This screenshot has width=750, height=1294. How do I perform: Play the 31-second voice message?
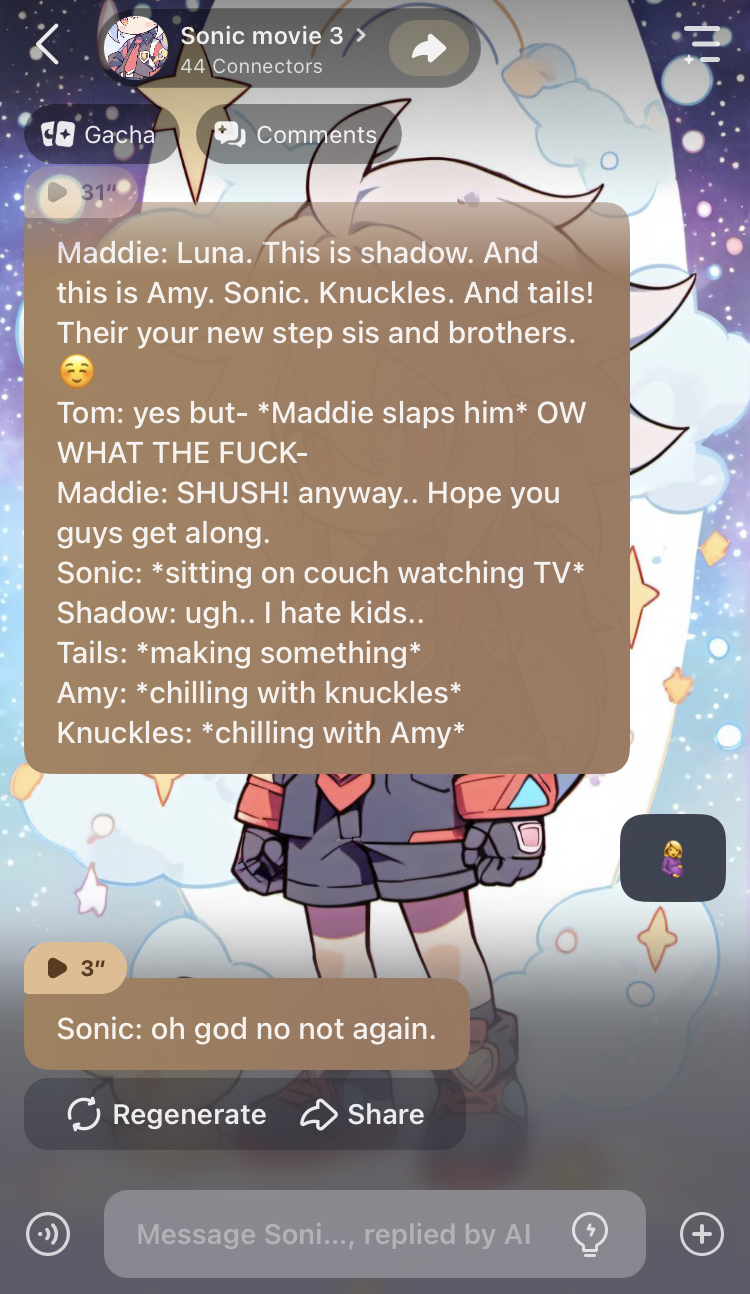click(80, 192)
